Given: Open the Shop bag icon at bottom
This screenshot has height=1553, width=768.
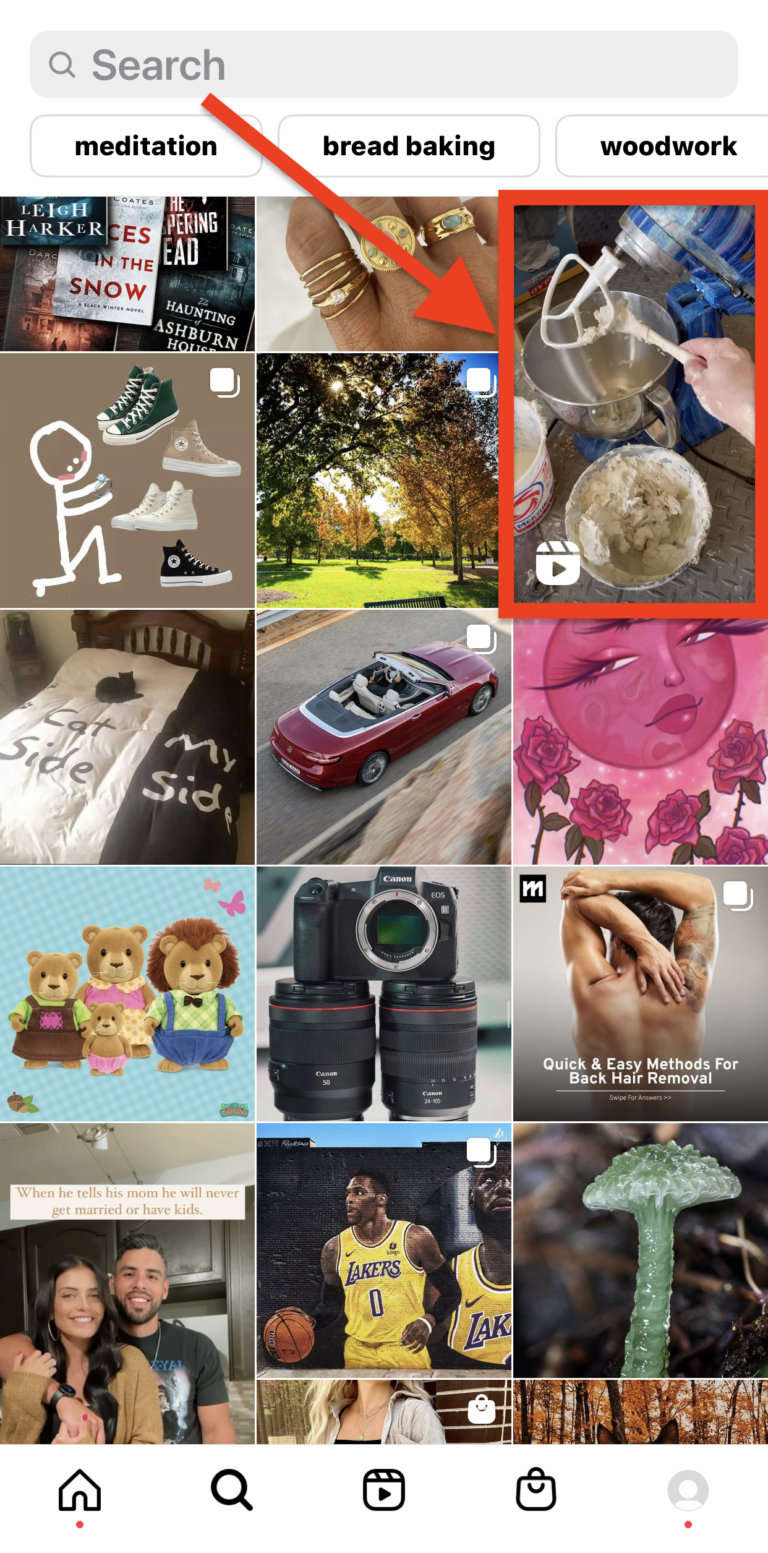Looking at the screenshot, I should coord(536,1490).
